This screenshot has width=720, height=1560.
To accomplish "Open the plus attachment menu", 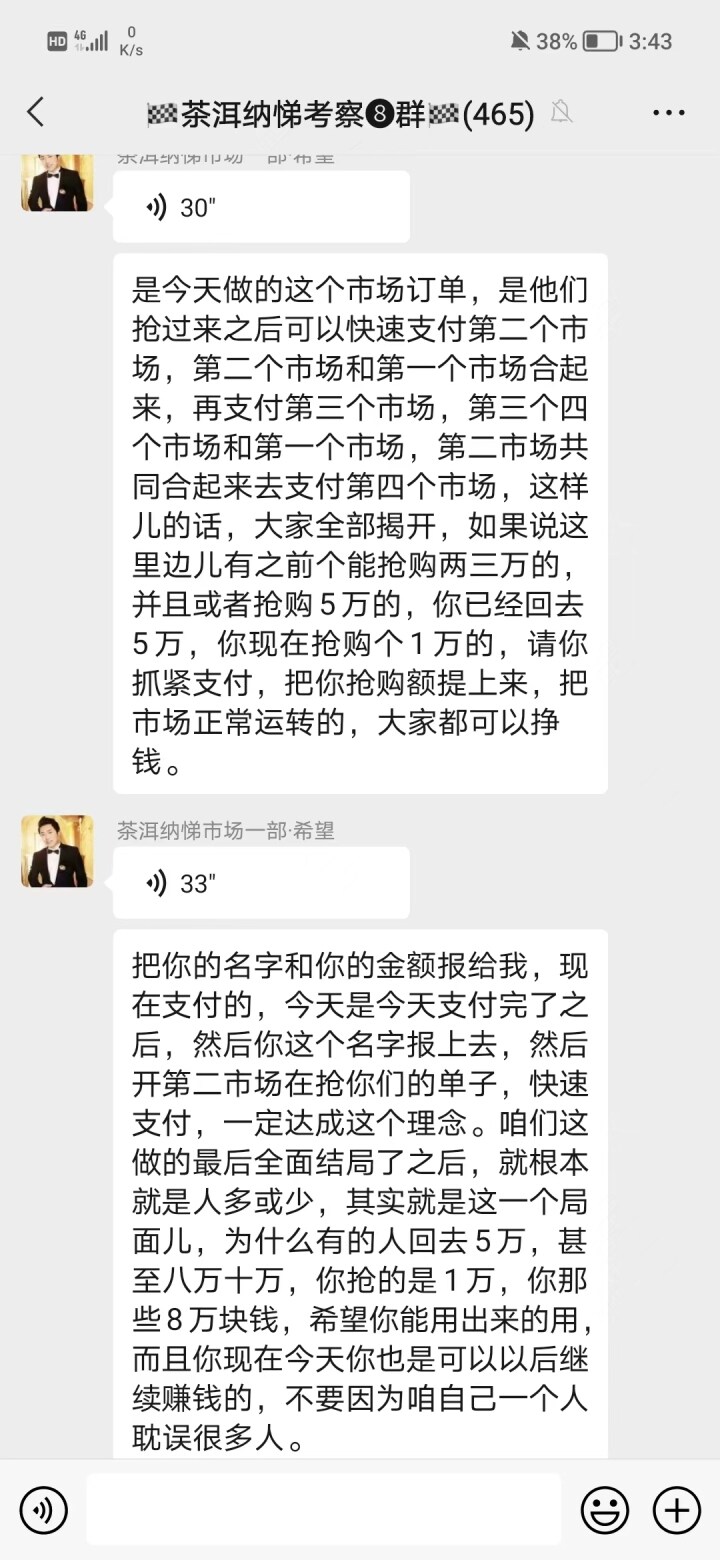I will tap(677, 1509).
